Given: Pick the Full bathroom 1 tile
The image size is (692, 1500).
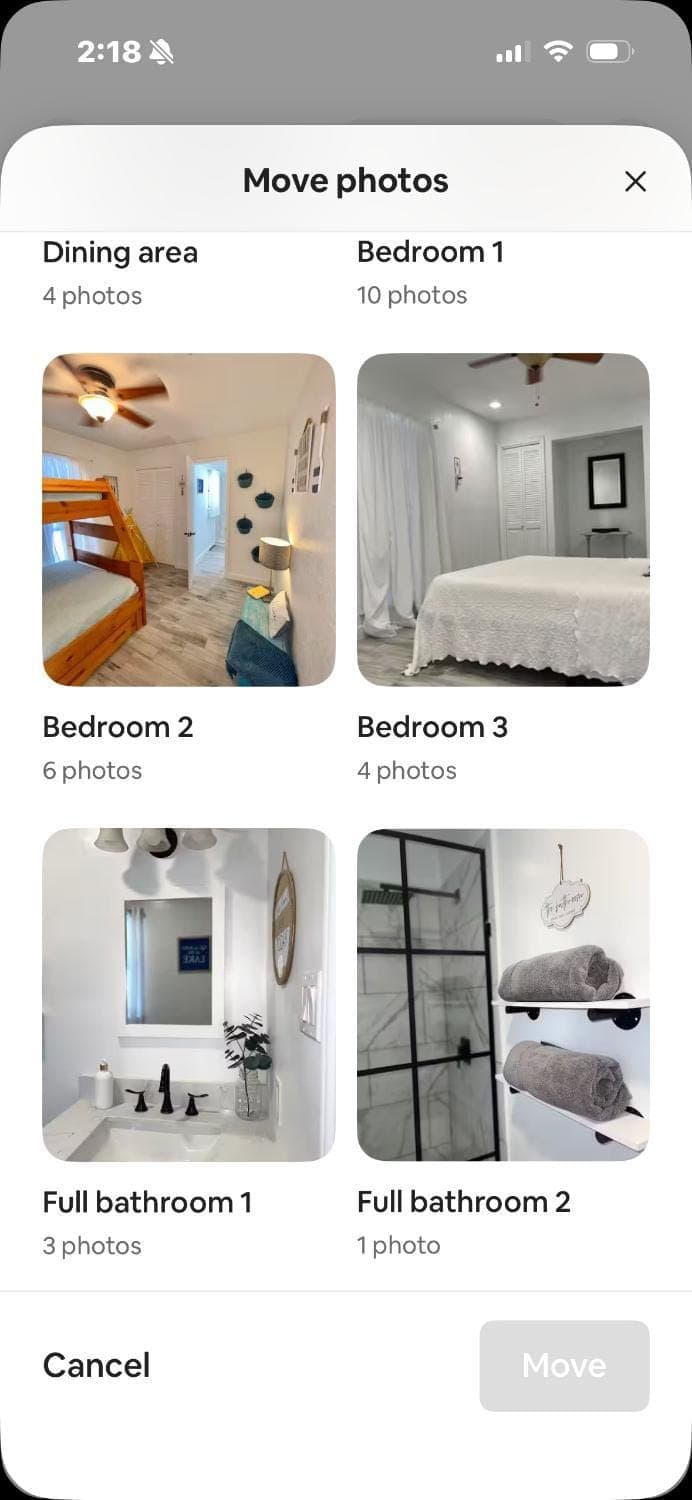Looking at the screenshot, I should [188, 994].
